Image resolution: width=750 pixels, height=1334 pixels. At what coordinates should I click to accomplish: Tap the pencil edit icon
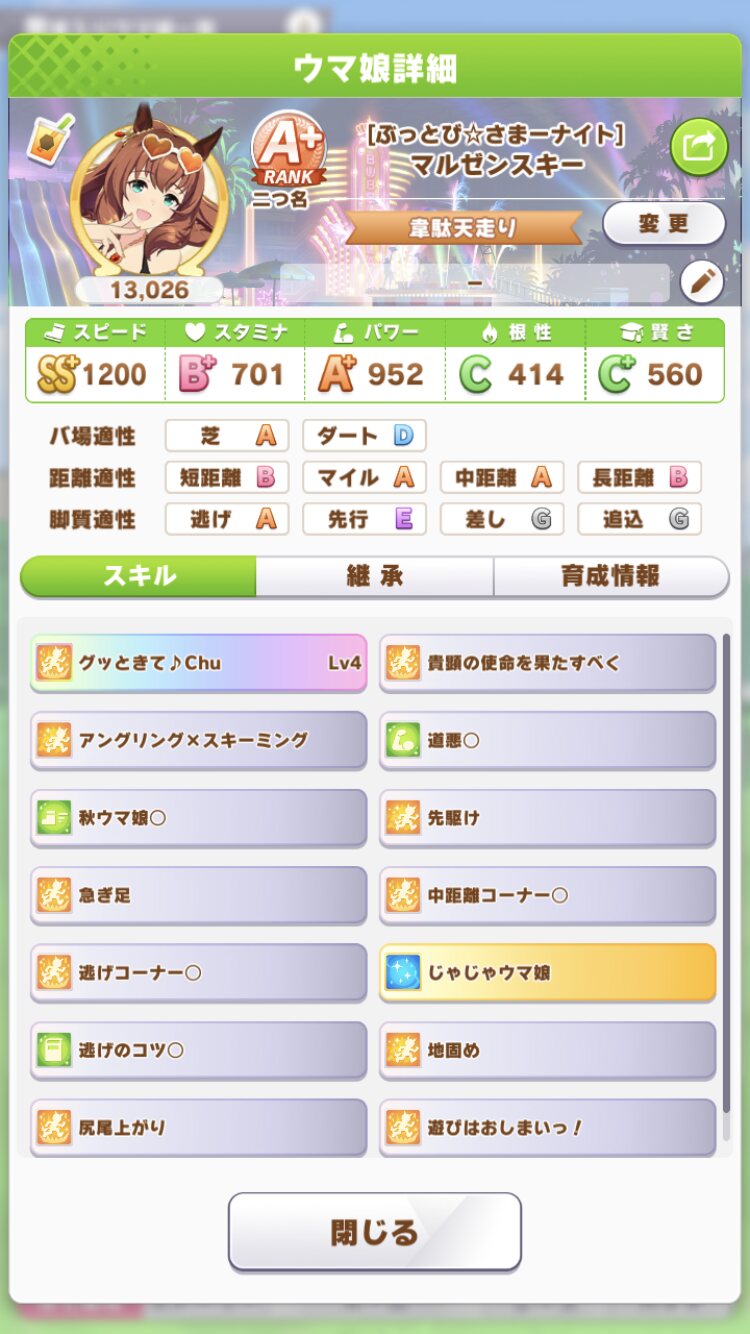click(x=701, y=282)
